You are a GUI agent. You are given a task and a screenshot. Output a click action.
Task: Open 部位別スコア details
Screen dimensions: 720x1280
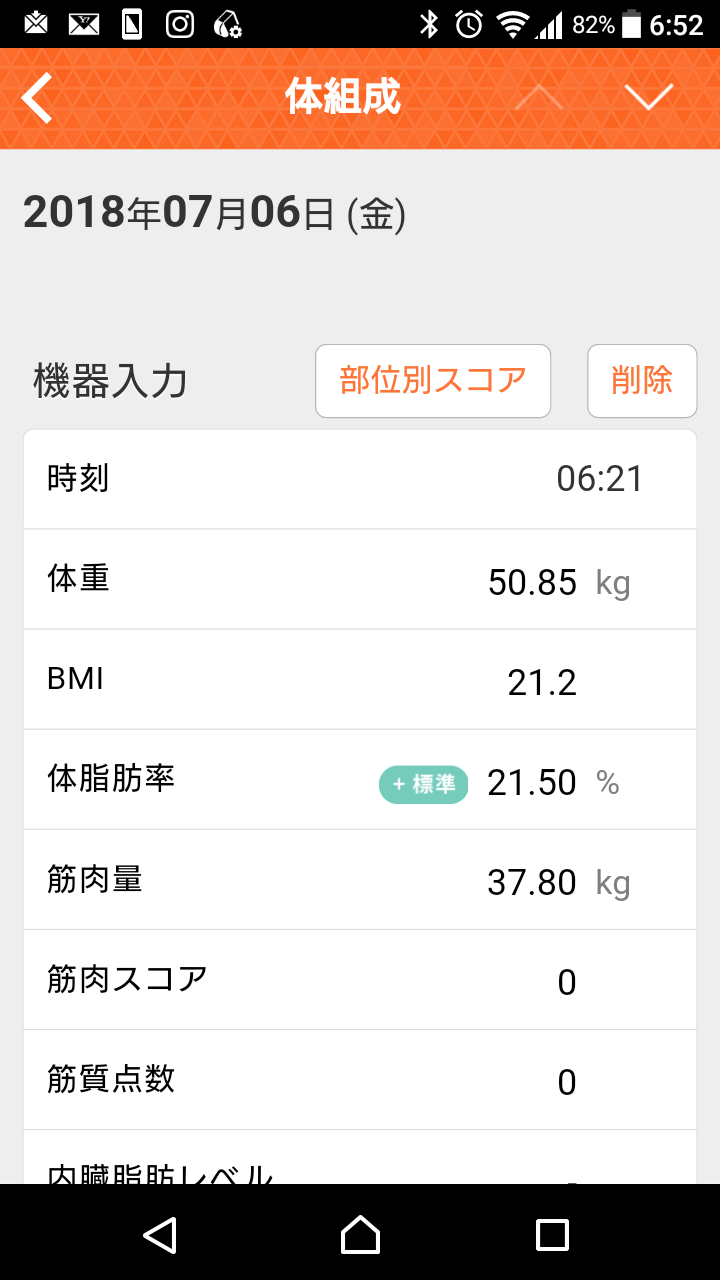click(433, 381)
